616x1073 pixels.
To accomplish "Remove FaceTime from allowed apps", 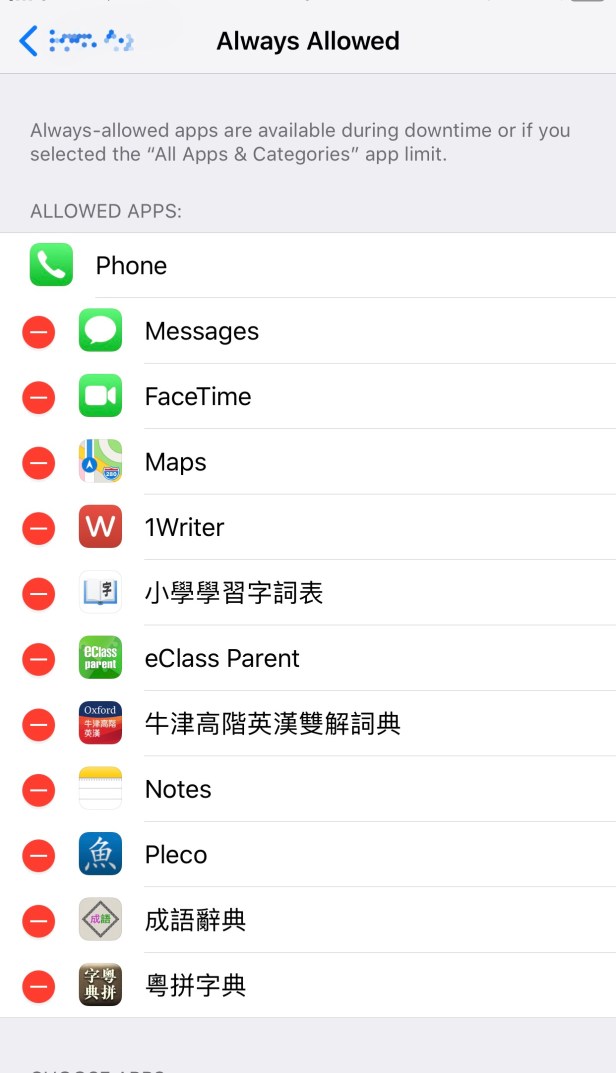I will click(39, 397).
